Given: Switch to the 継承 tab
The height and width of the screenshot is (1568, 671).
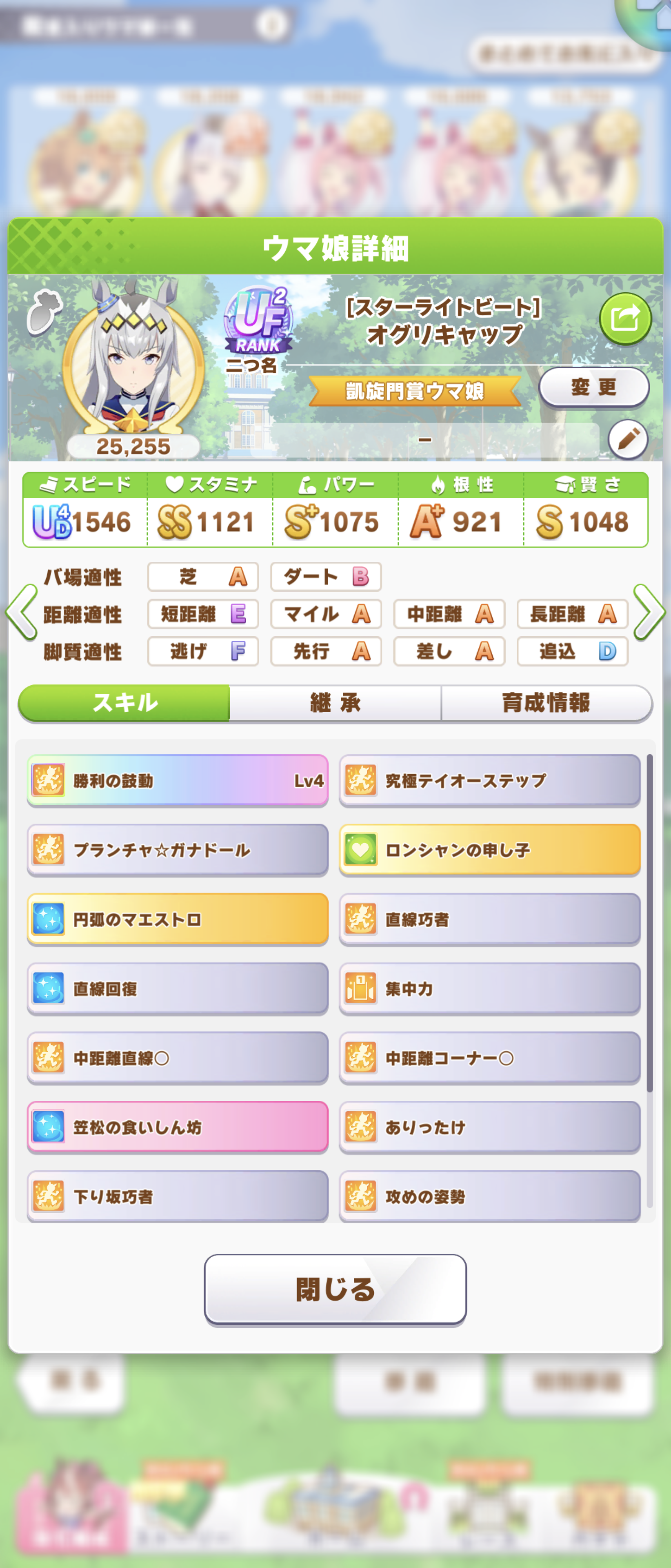Looking at the screenshot, I should (x=335, y=703).
